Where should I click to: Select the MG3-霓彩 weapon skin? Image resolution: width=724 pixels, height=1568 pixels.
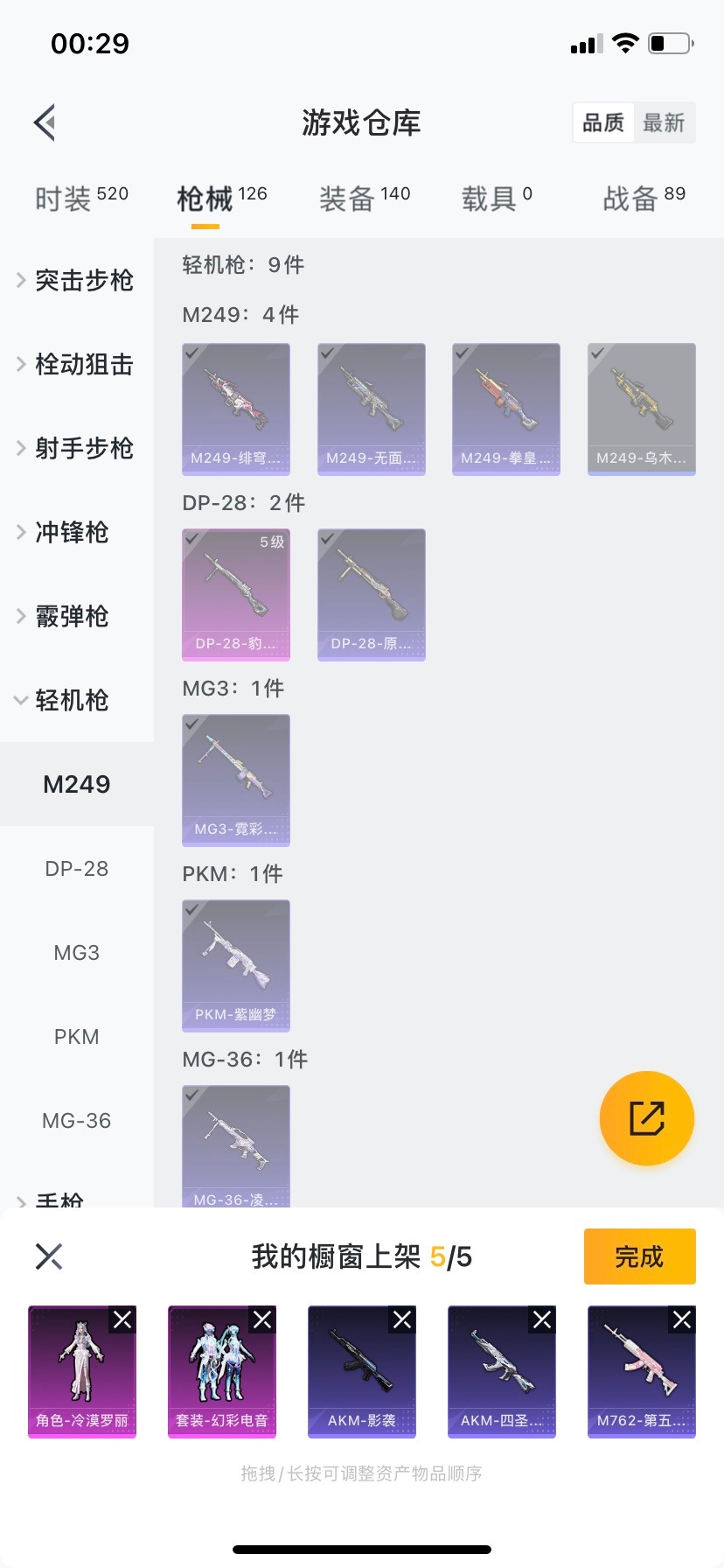tap(236, 780)
